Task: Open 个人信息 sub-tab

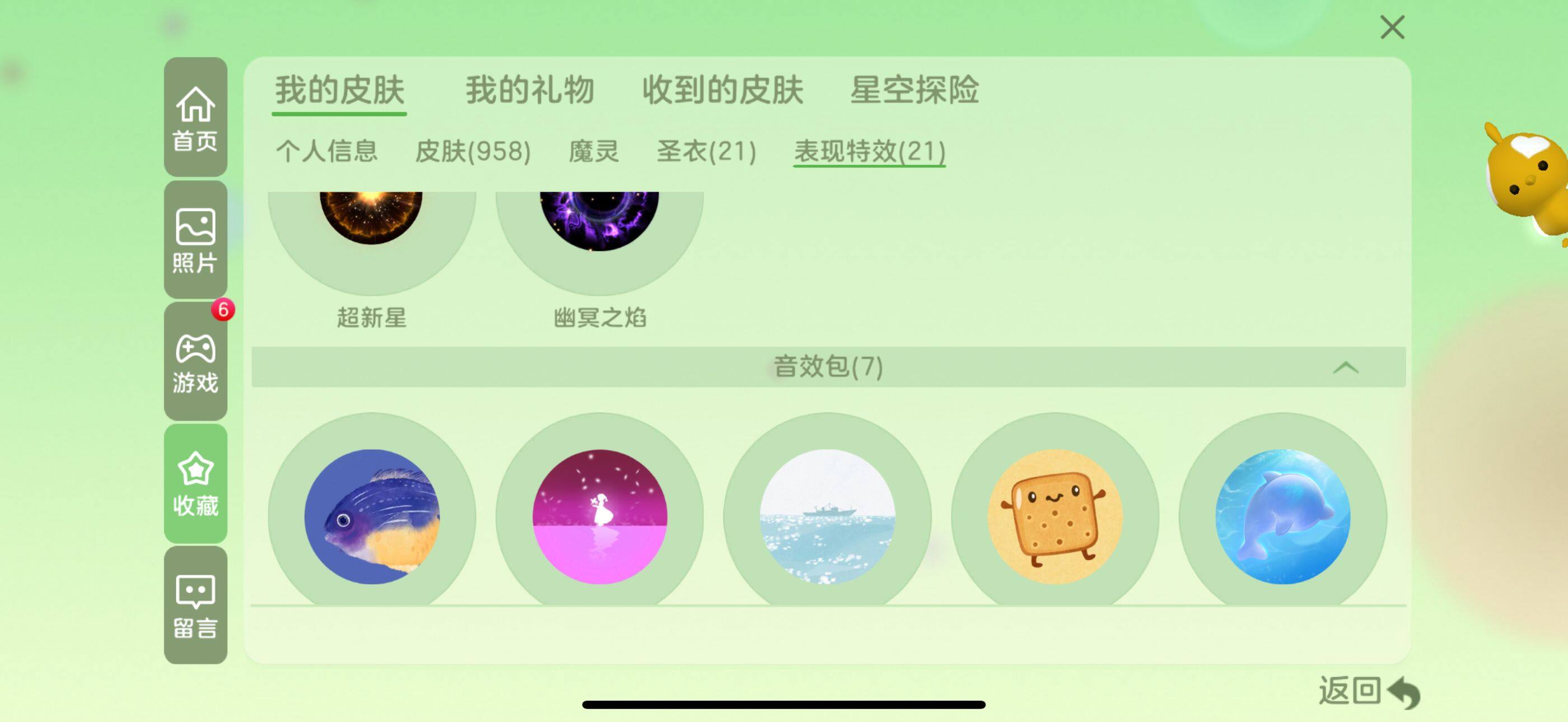Action: (326, 151)
